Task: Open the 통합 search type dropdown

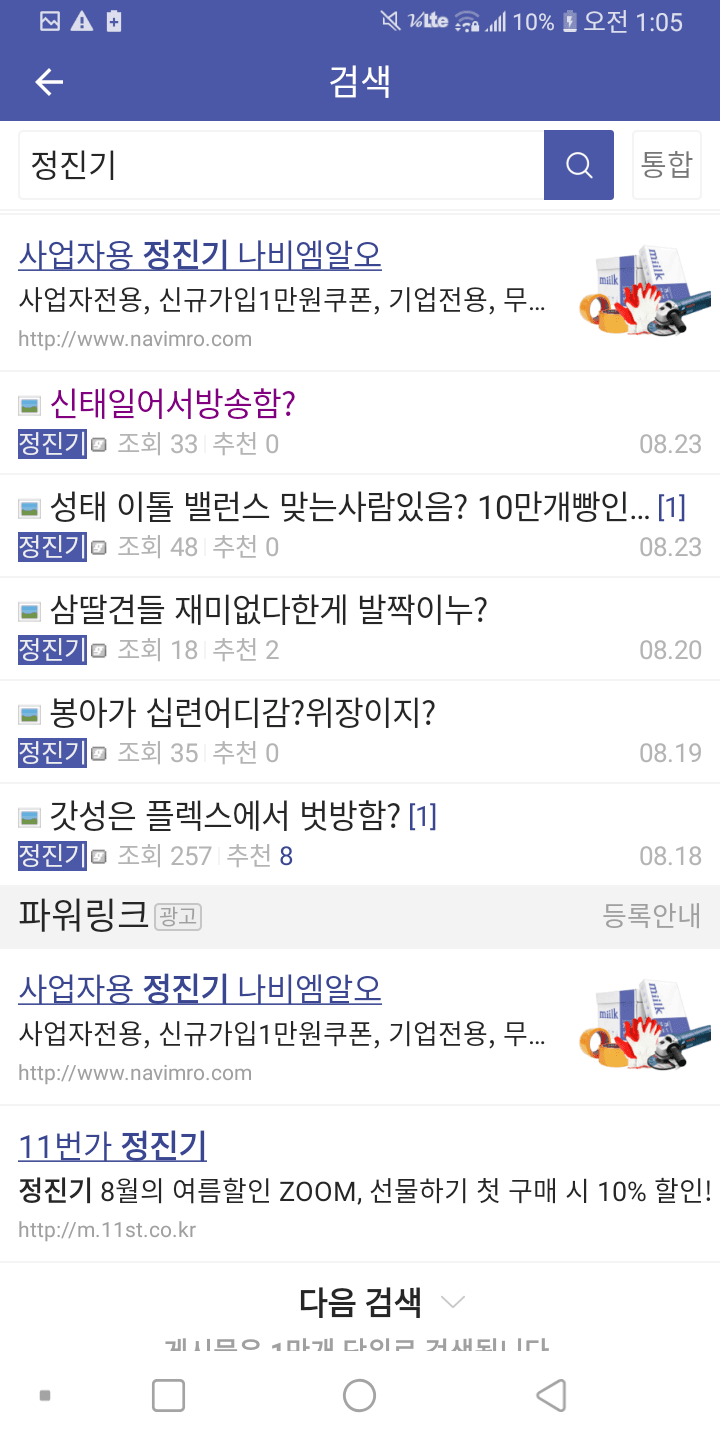Action: click(666, 165)
